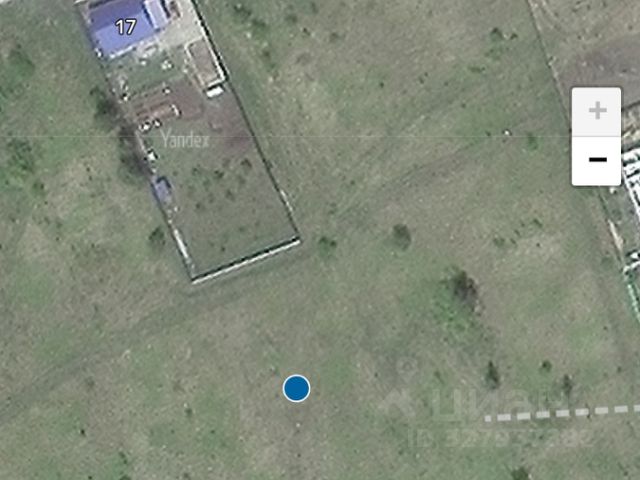The image size is (640, 480).
Task: Zoom in on the map
Action: tap(596, 111)
